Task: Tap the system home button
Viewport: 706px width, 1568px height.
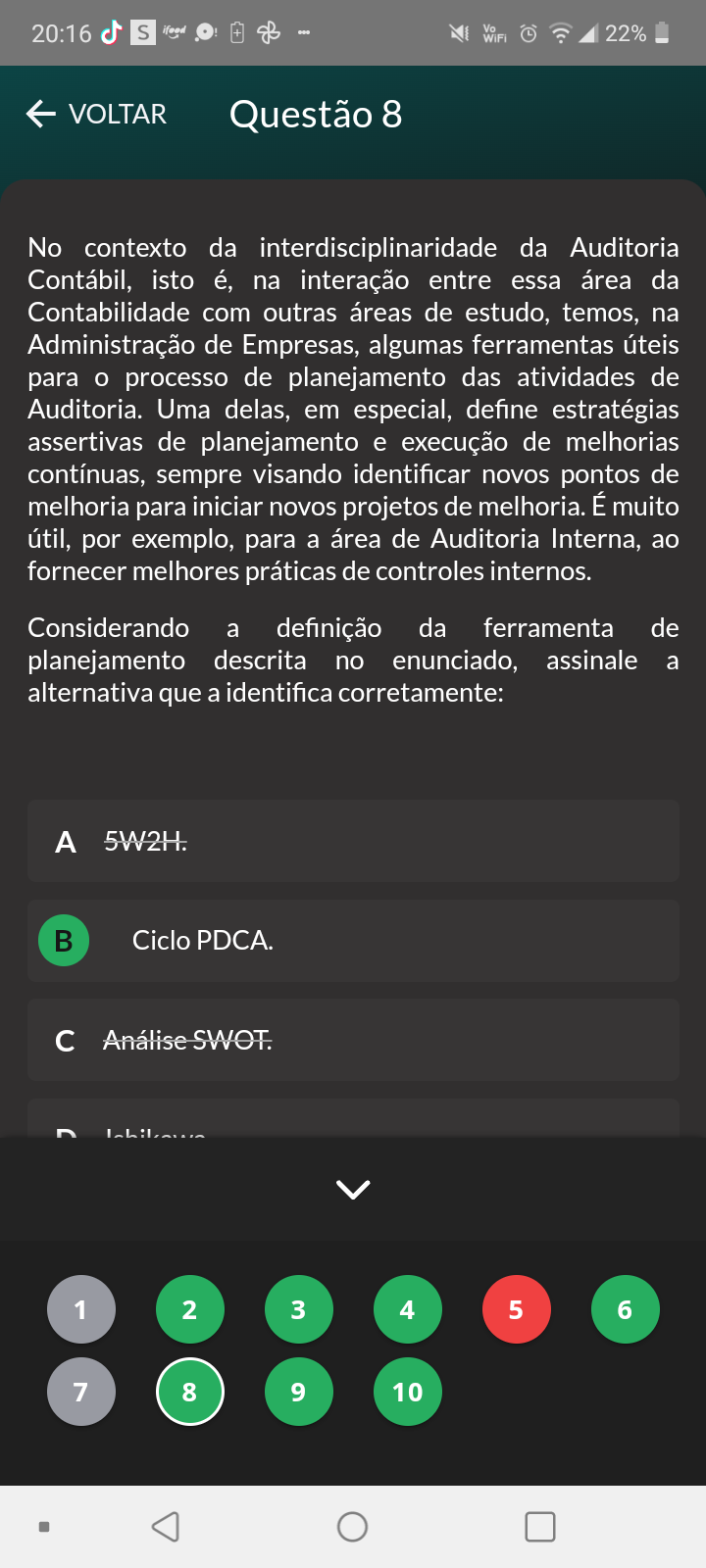Action: click(x=352, y=1526)
